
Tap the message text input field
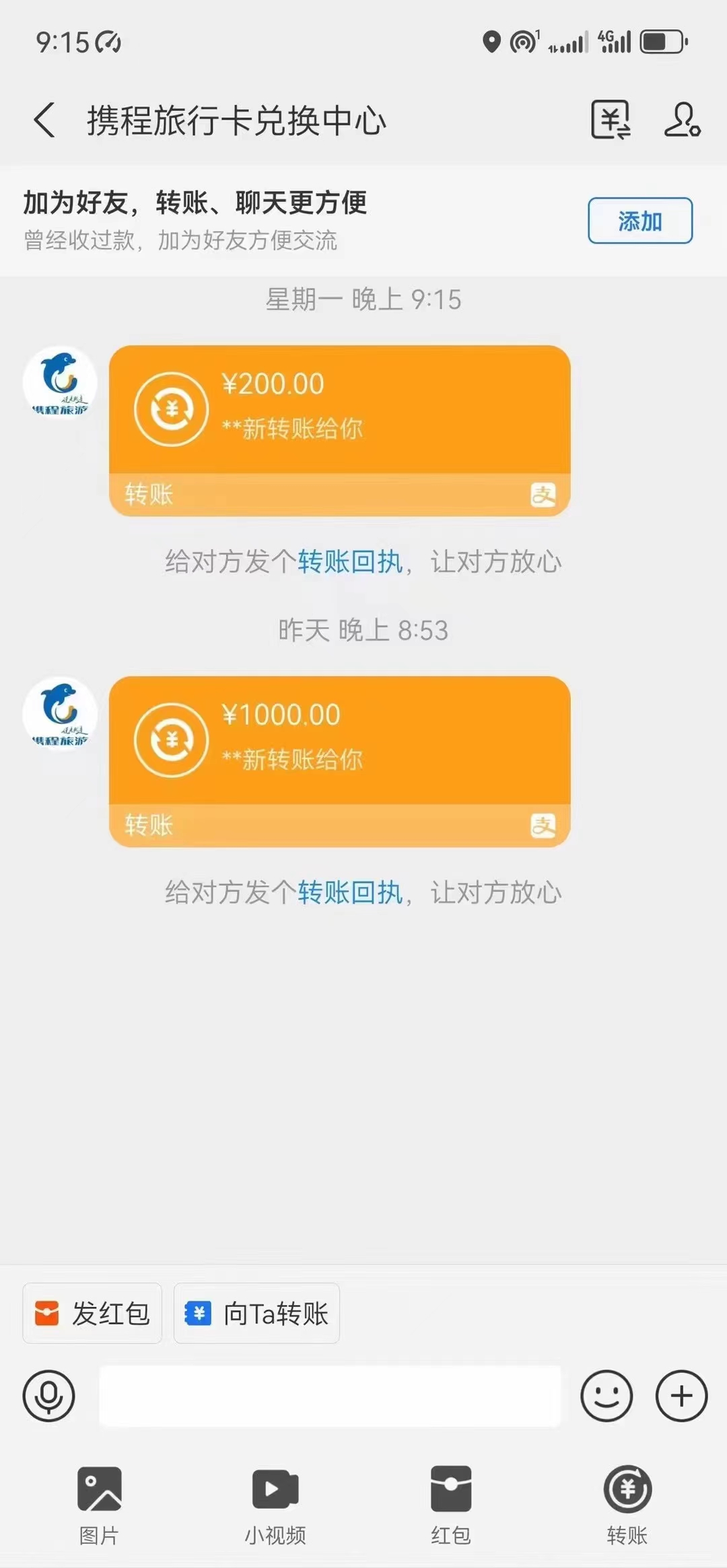330,1396
